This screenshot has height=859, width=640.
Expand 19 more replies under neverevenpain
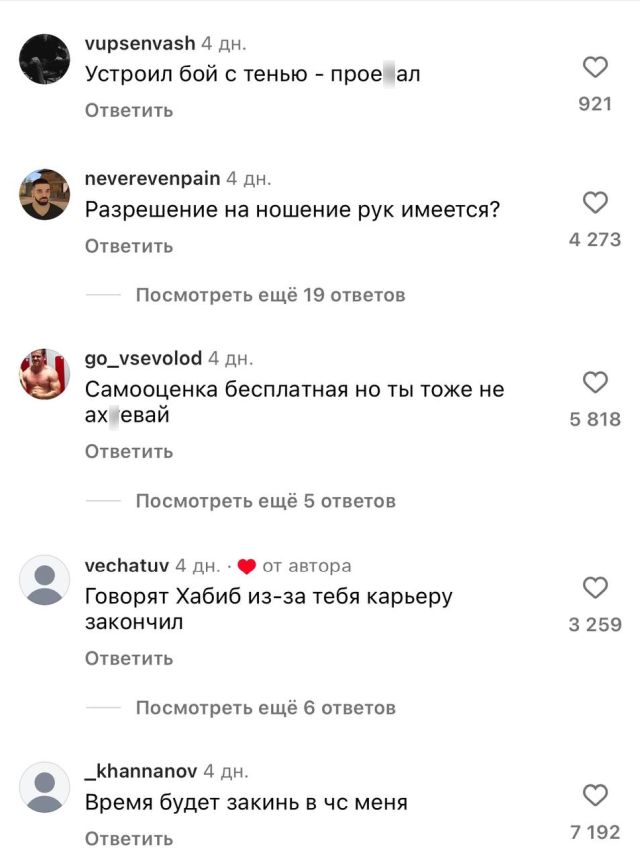[270, 295]
